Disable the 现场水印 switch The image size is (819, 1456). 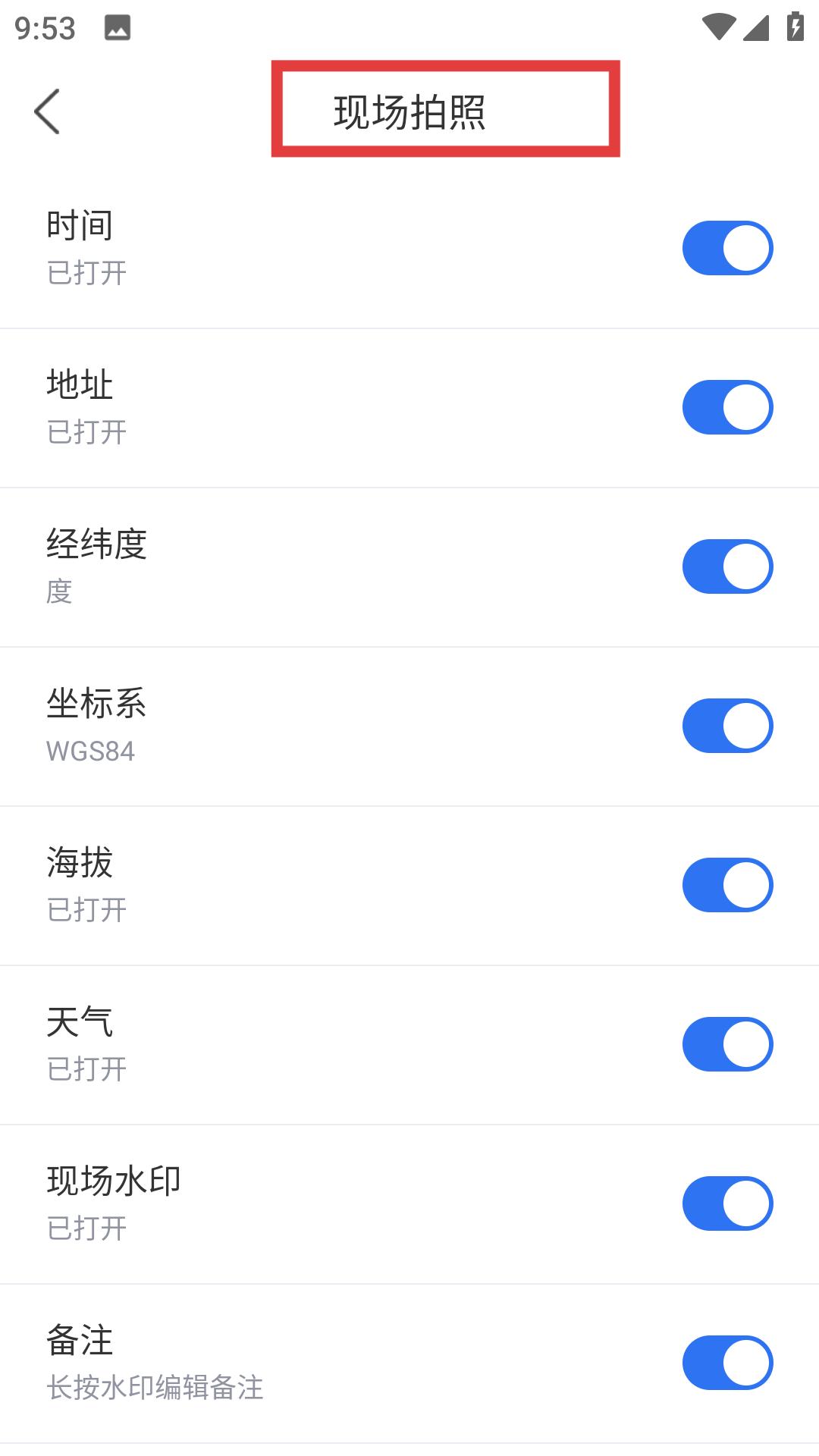(726, 1203)
